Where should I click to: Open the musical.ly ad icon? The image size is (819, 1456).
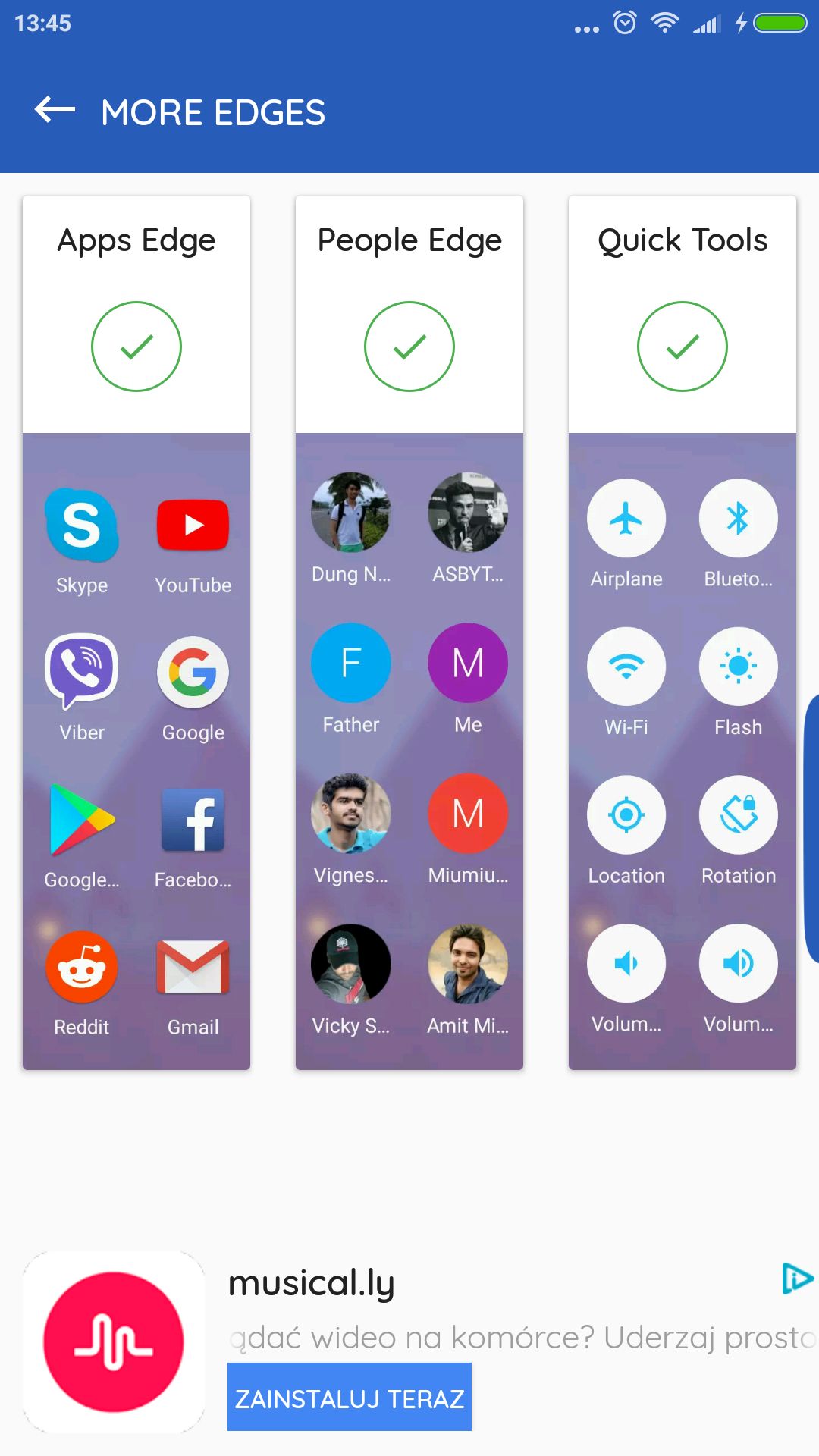114,1342
